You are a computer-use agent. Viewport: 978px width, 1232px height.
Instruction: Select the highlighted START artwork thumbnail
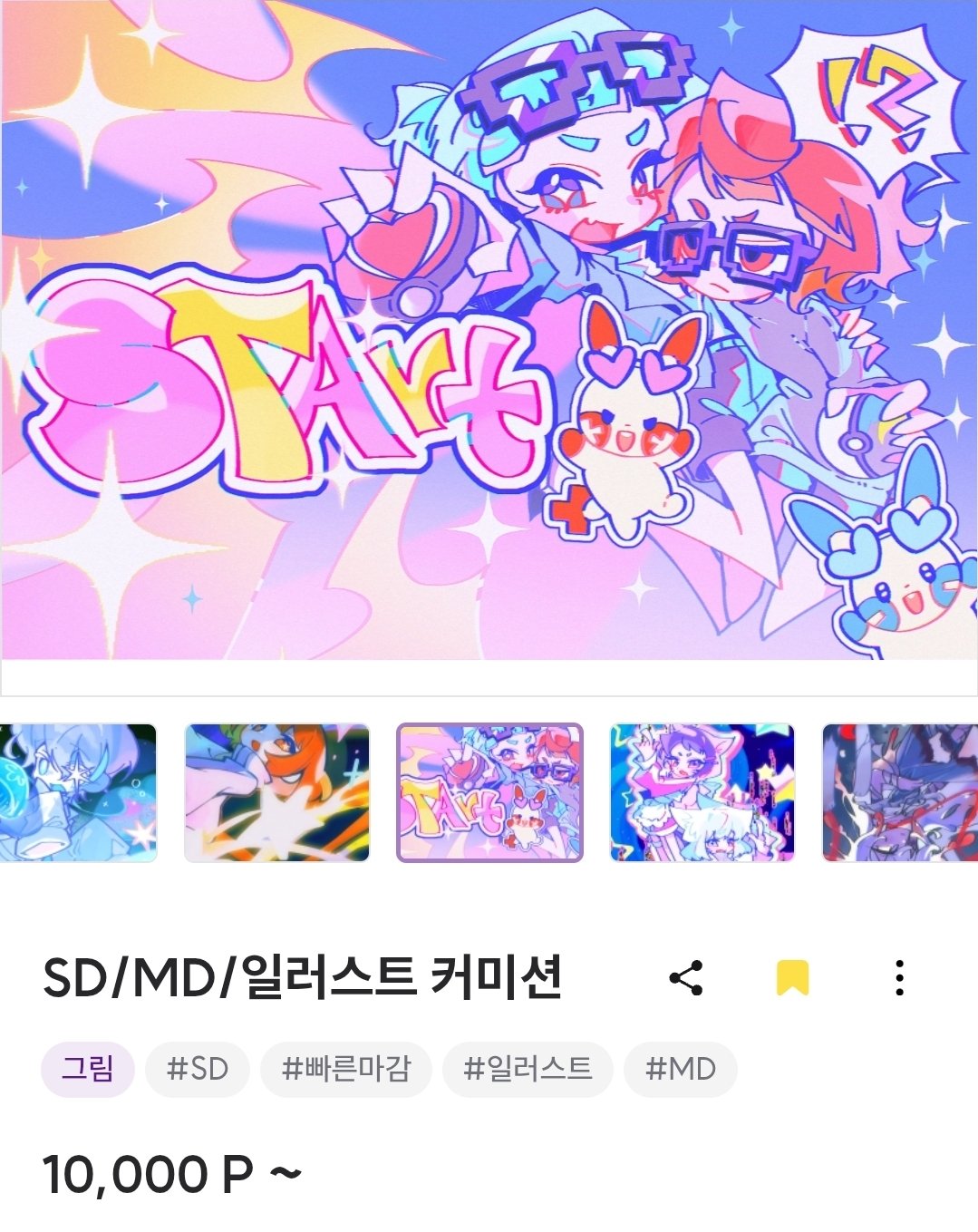click(x=489, y=792)
